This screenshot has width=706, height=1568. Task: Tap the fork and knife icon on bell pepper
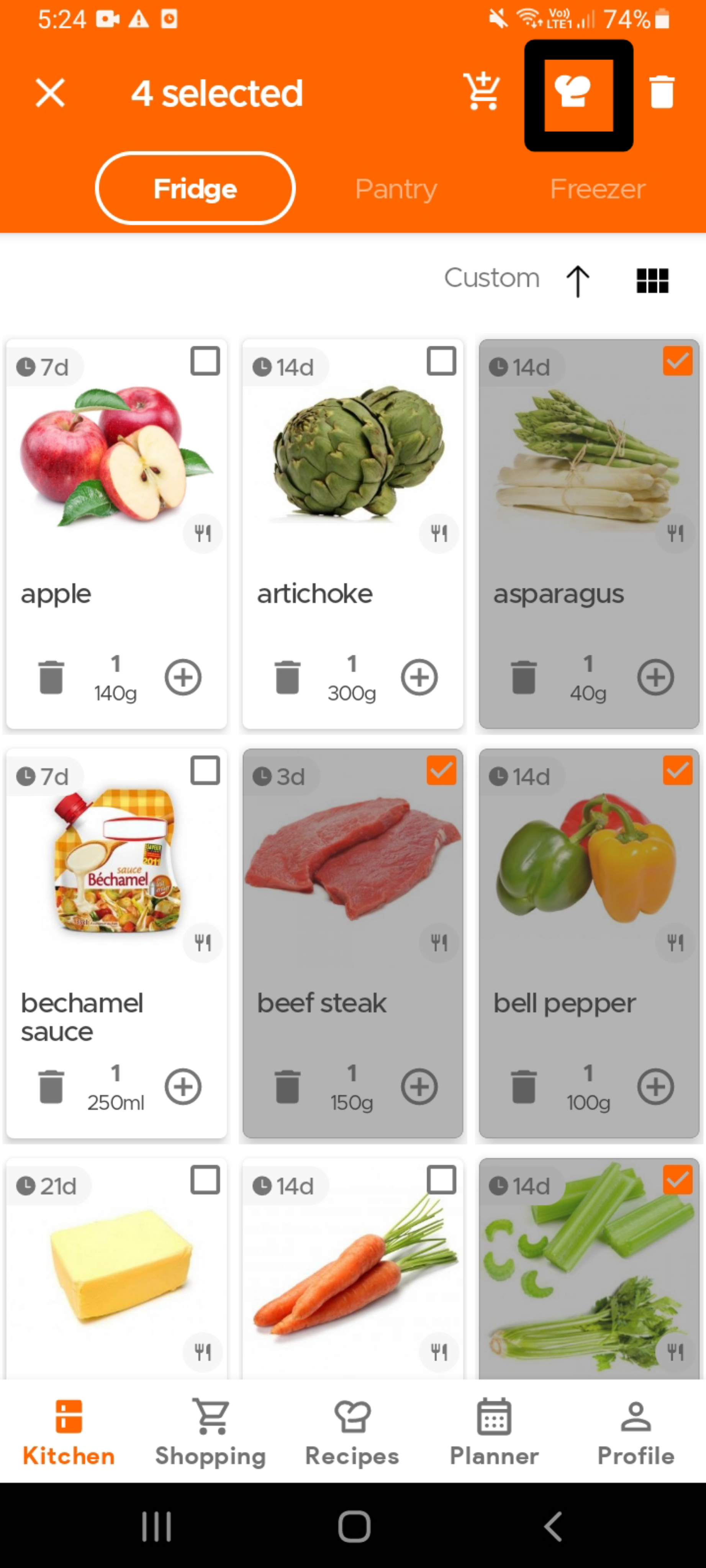(675, 943)
